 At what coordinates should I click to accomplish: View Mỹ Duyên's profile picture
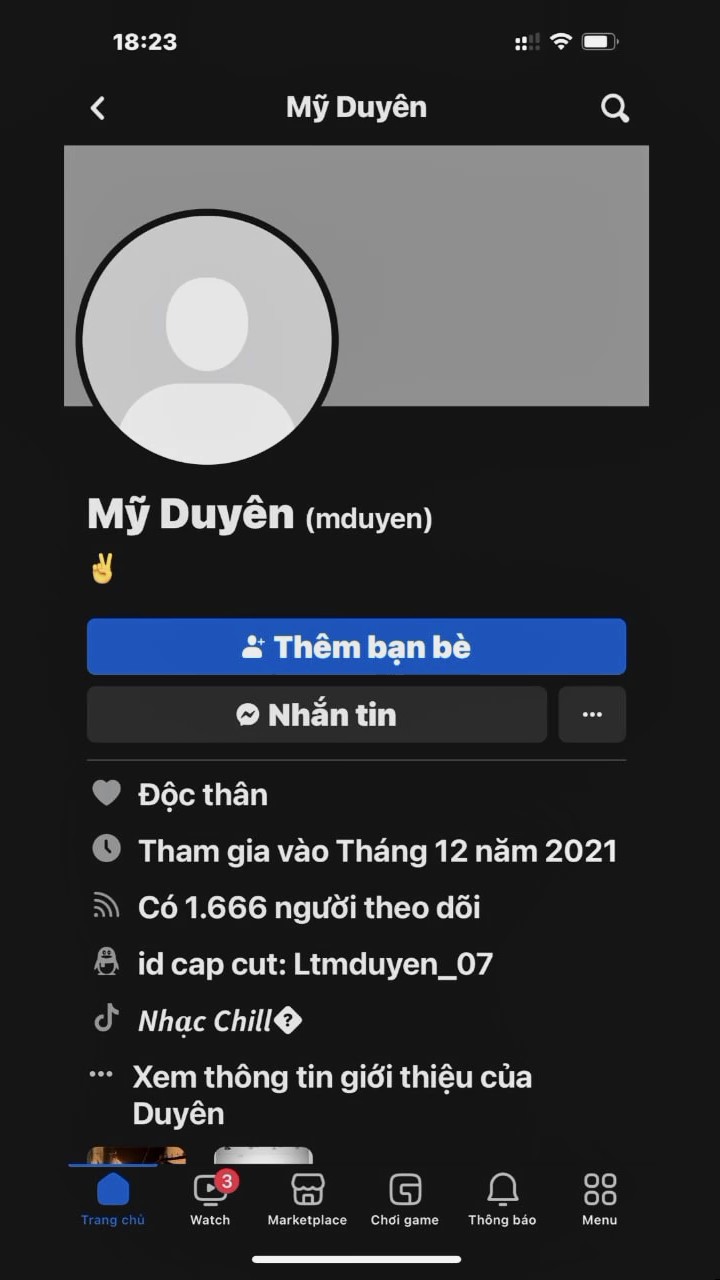(207, 340)
